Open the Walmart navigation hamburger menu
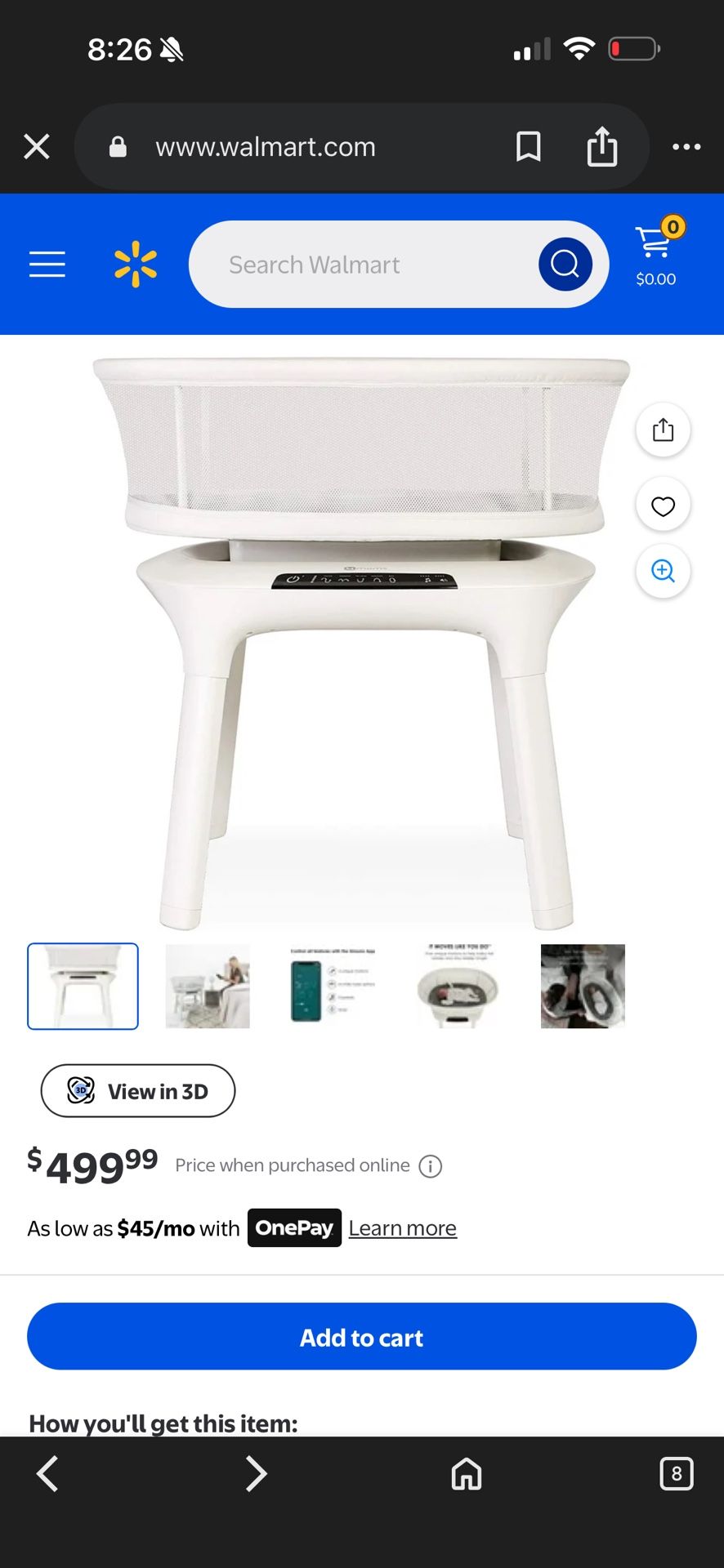The height and width of the screenshot is (1568, 724). click(x=47, y=264)
